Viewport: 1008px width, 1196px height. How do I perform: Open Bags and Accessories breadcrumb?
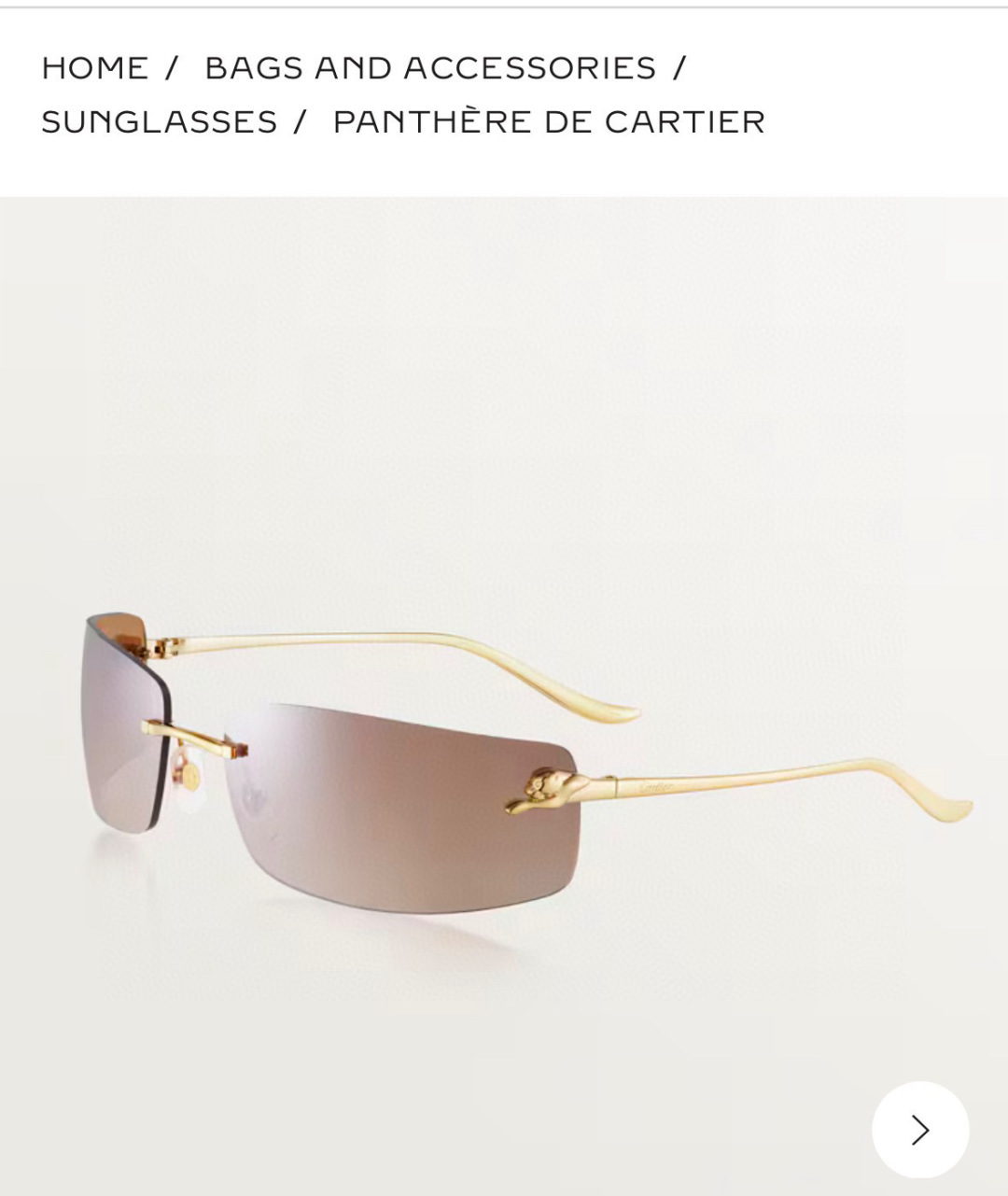coord(430,68)
